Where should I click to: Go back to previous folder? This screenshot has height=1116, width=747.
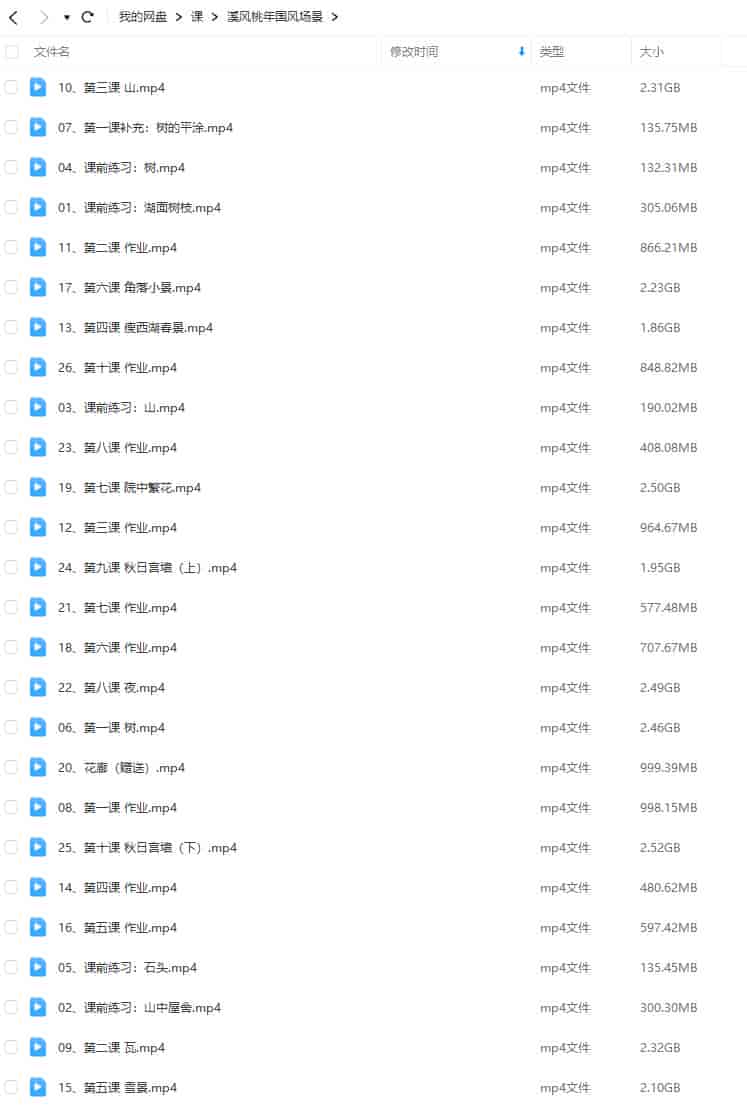pyautogui.click(x=13, y=17)
